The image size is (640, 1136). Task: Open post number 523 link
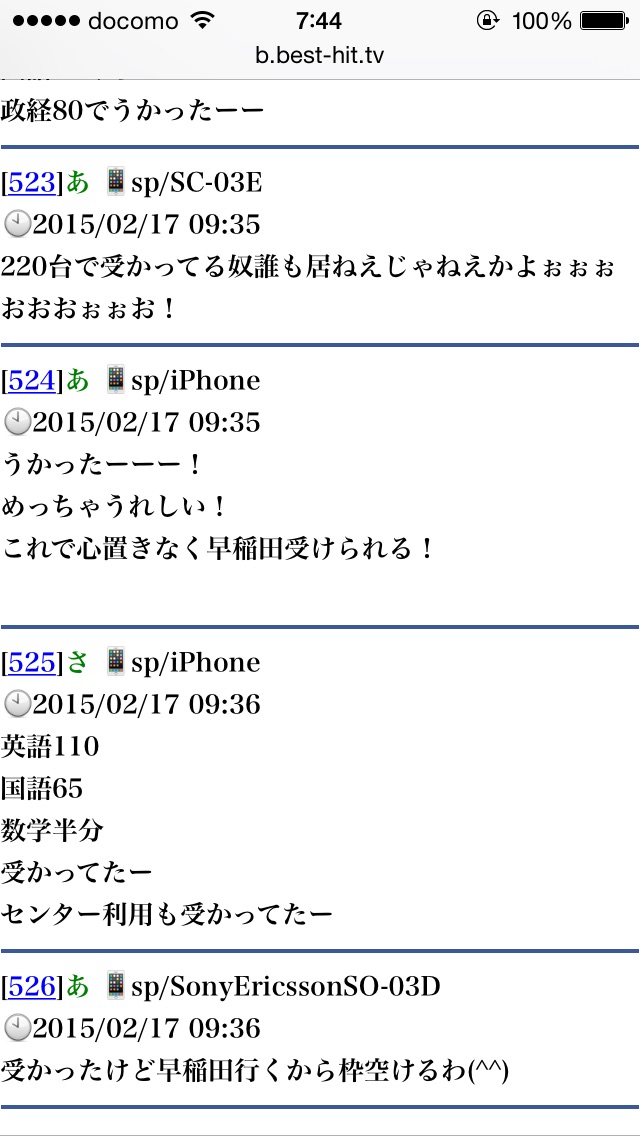coord(30,182)
